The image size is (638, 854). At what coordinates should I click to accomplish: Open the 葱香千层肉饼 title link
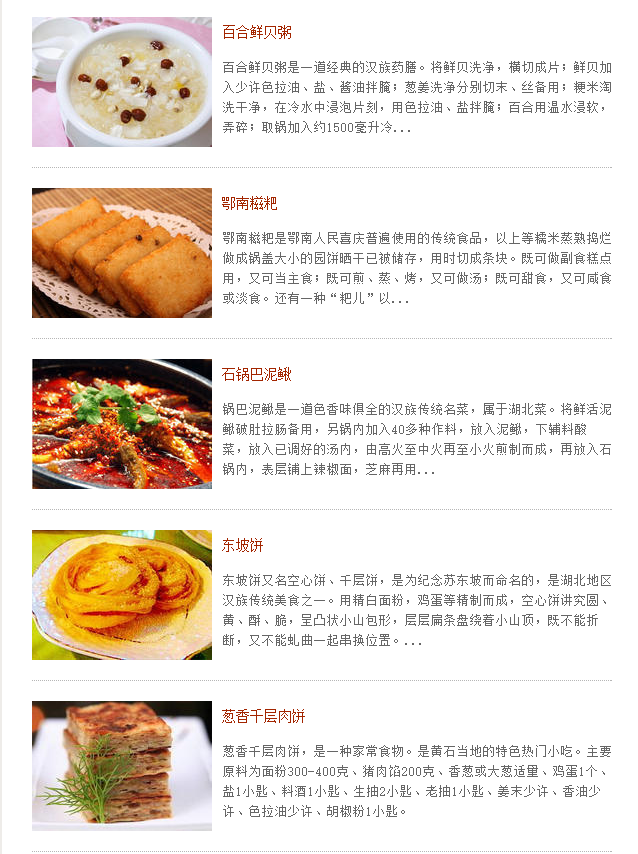pos(264,717)
